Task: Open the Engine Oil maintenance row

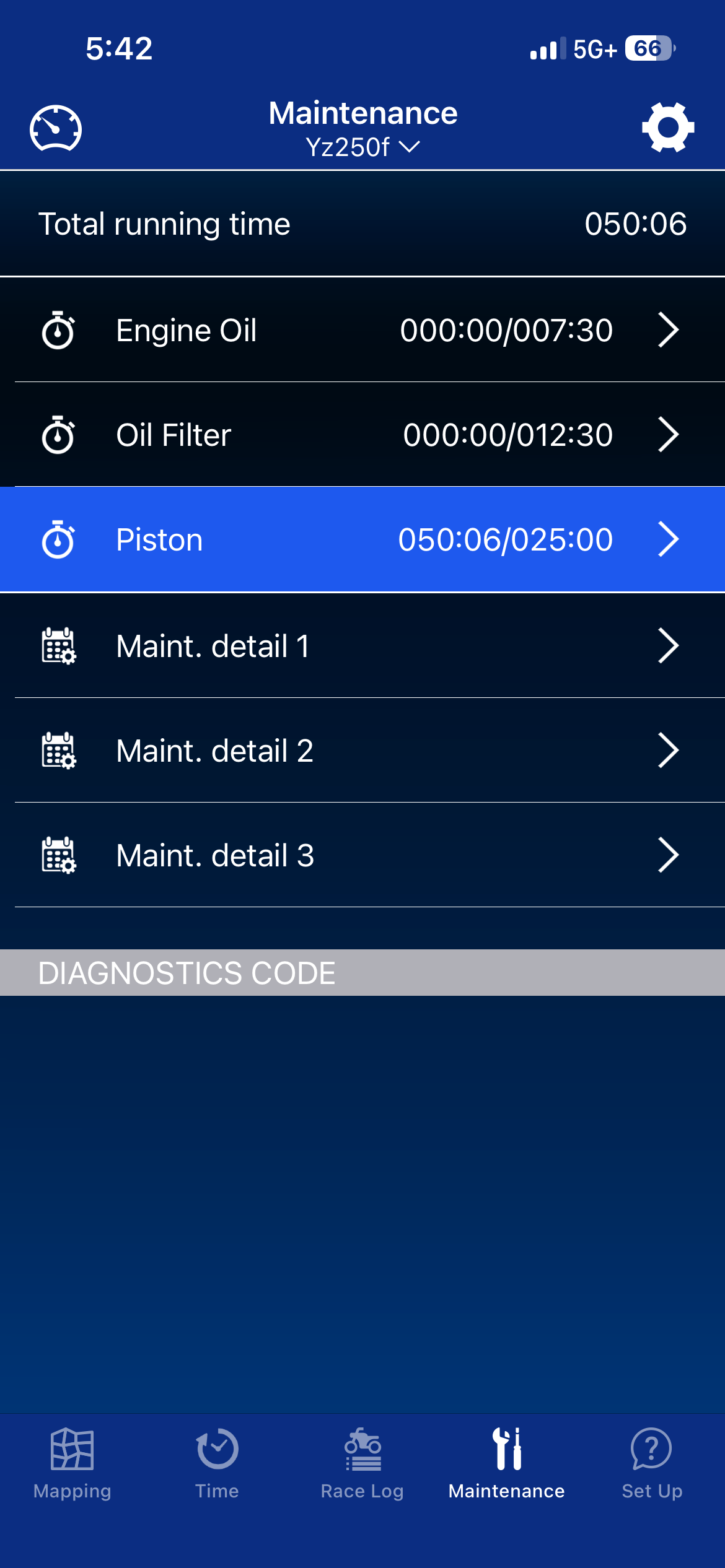Action: click(x=362, y=330)
